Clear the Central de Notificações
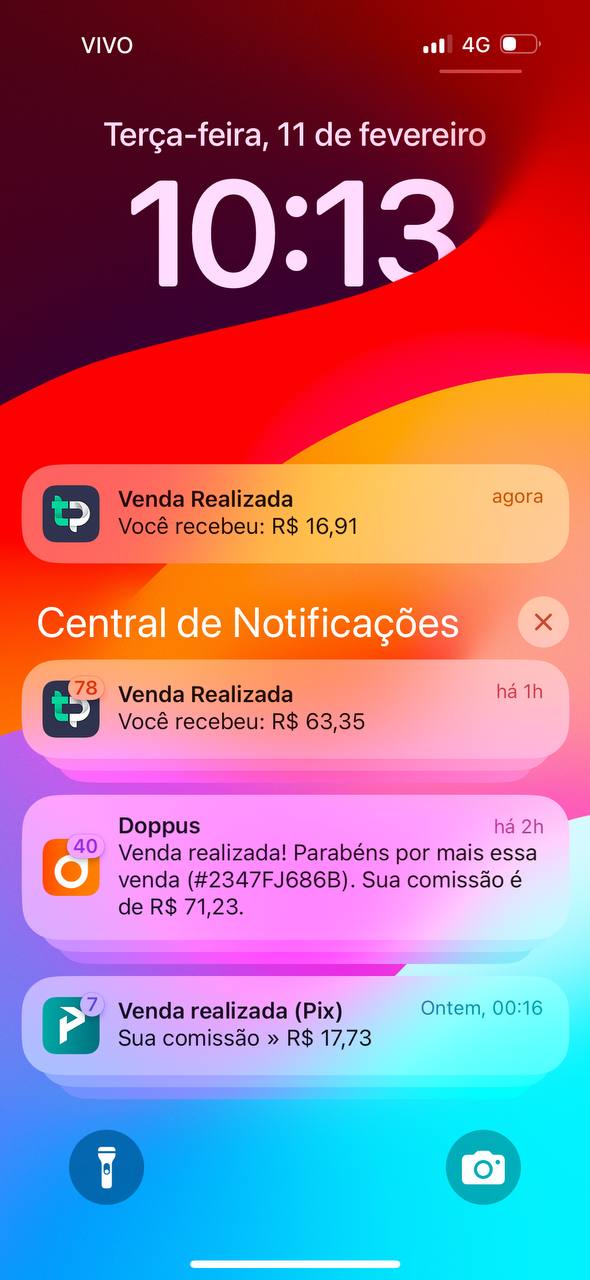This screenshot has width=590, height=1280. click(543, 622)
